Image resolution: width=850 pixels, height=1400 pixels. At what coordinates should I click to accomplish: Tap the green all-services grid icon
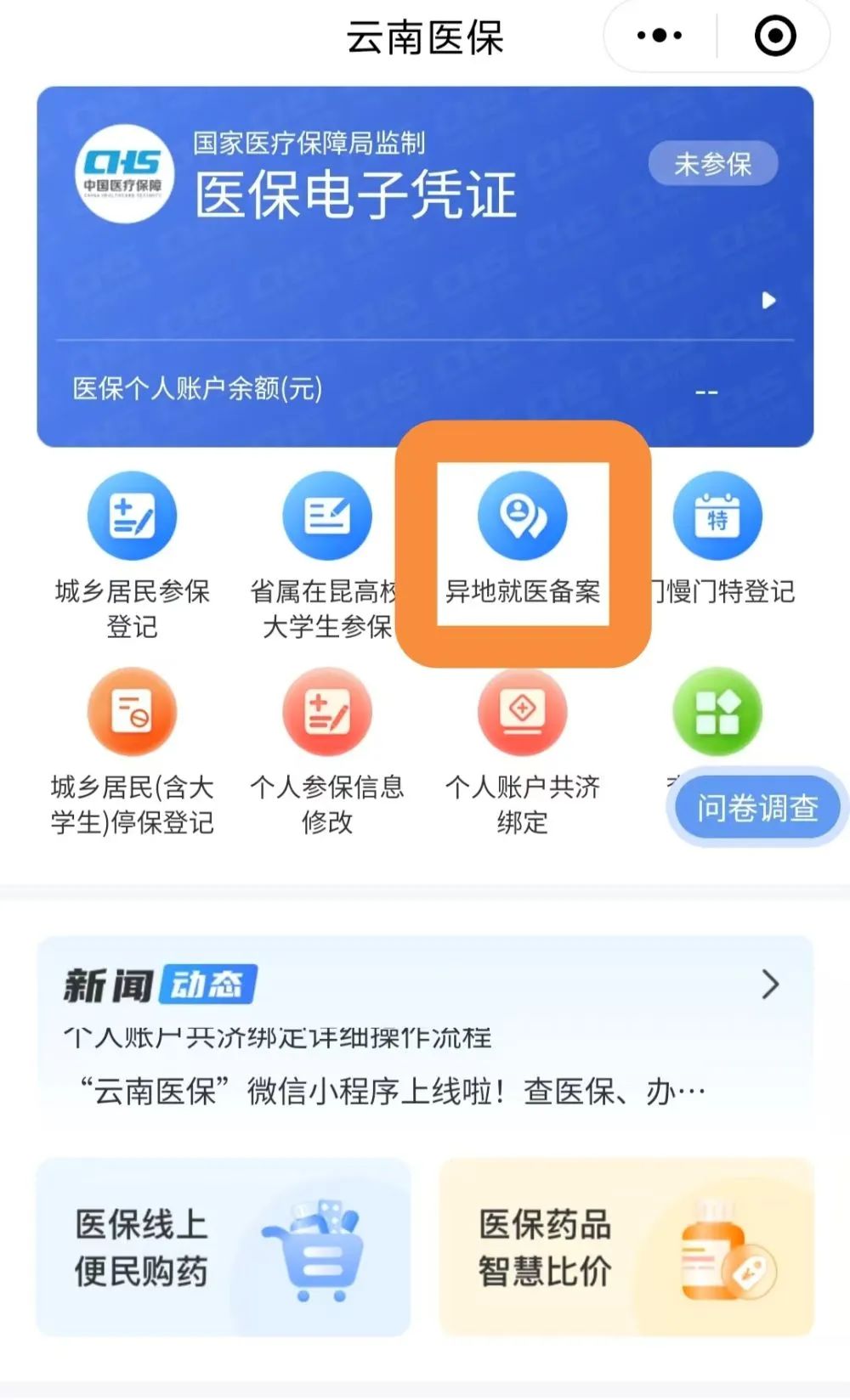[717, 712]
